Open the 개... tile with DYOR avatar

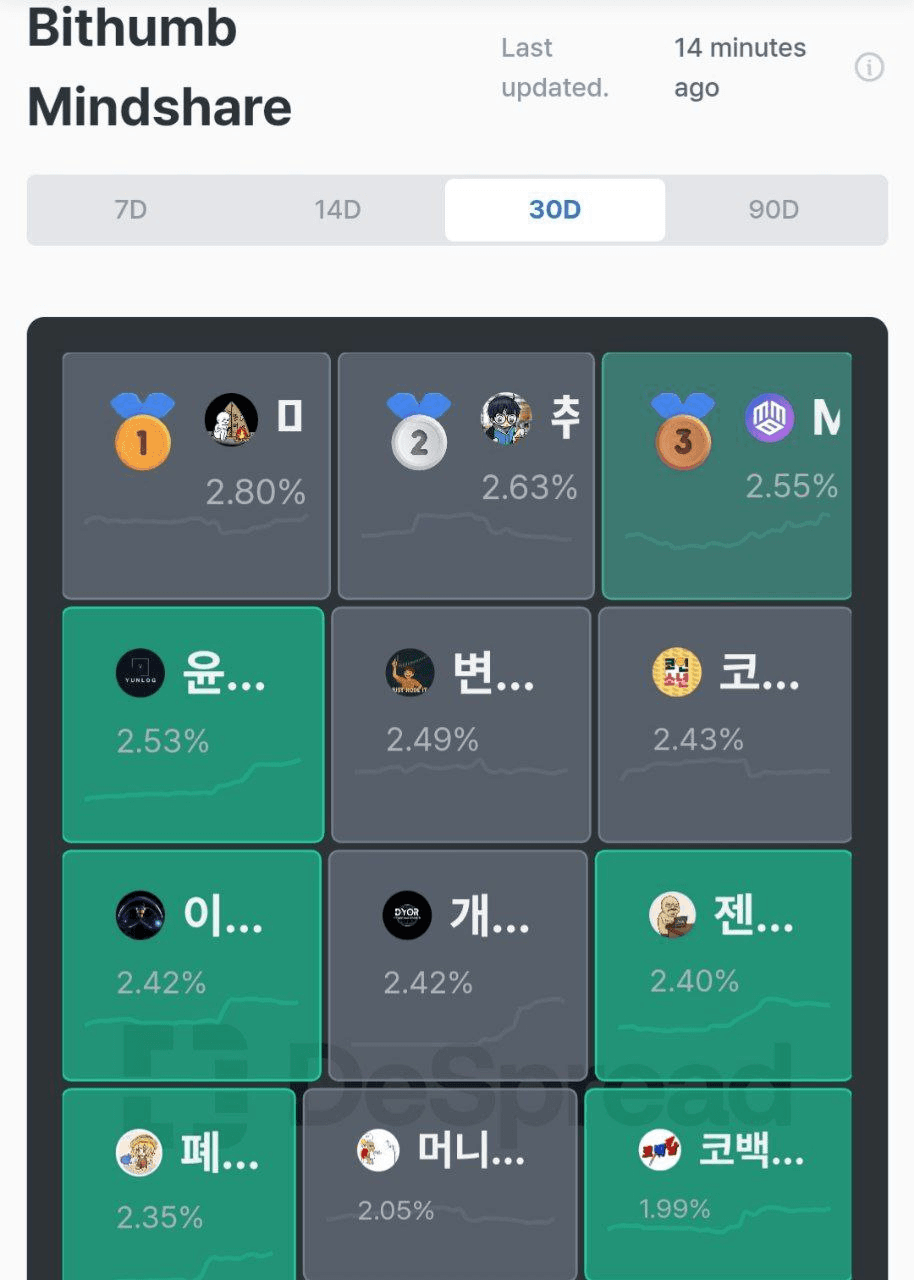click(458, 965)
